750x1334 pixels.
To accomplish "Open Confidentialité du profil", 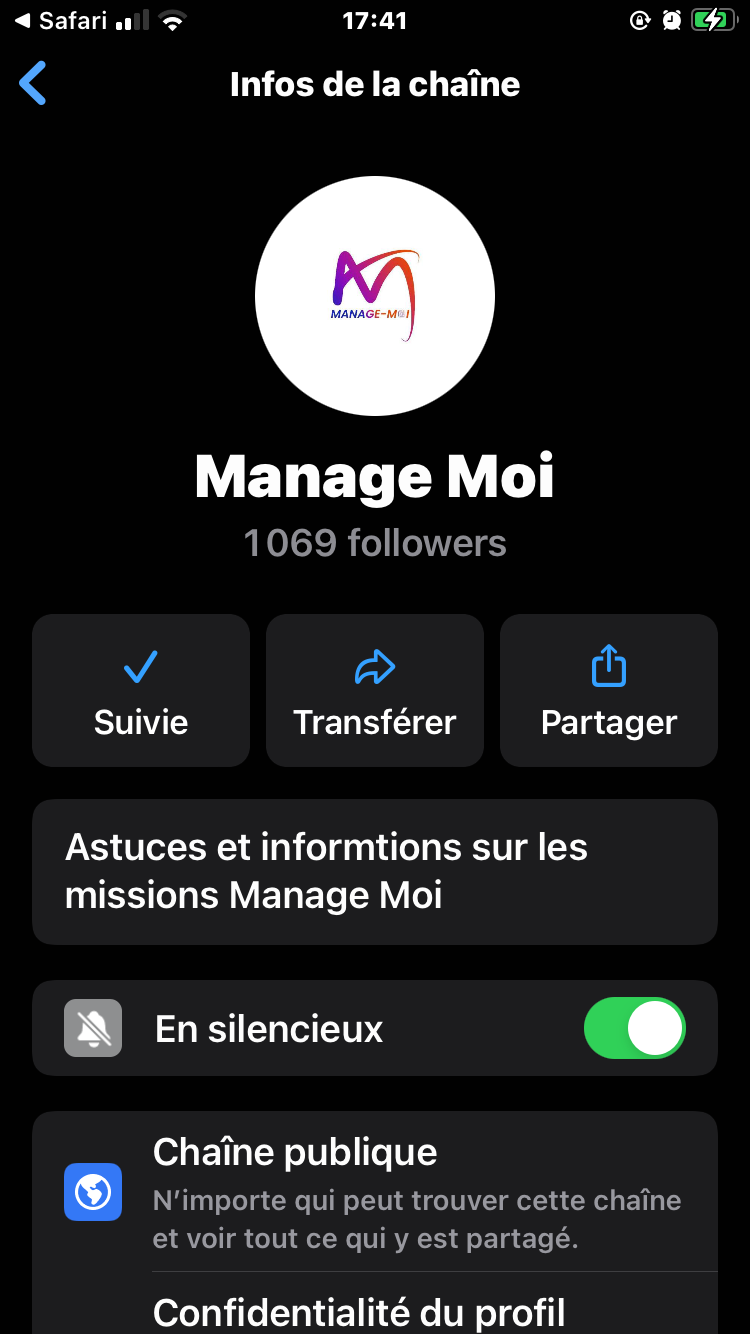I will (359, 1311).
